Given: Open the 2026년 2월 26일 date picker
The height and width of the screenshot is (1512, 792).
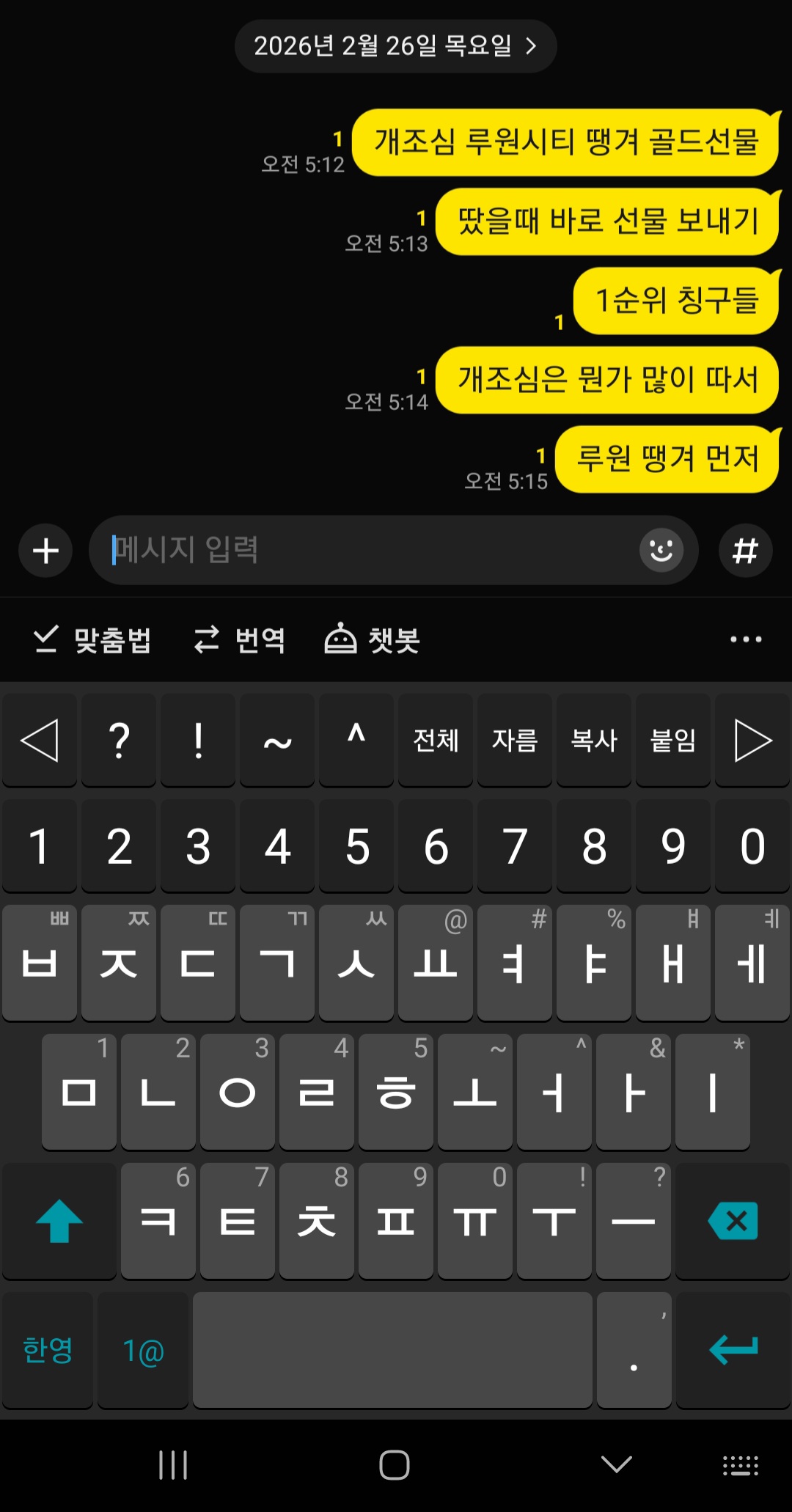Looking at the screenshot, I should pyautogui.click(x=395, y=46).
